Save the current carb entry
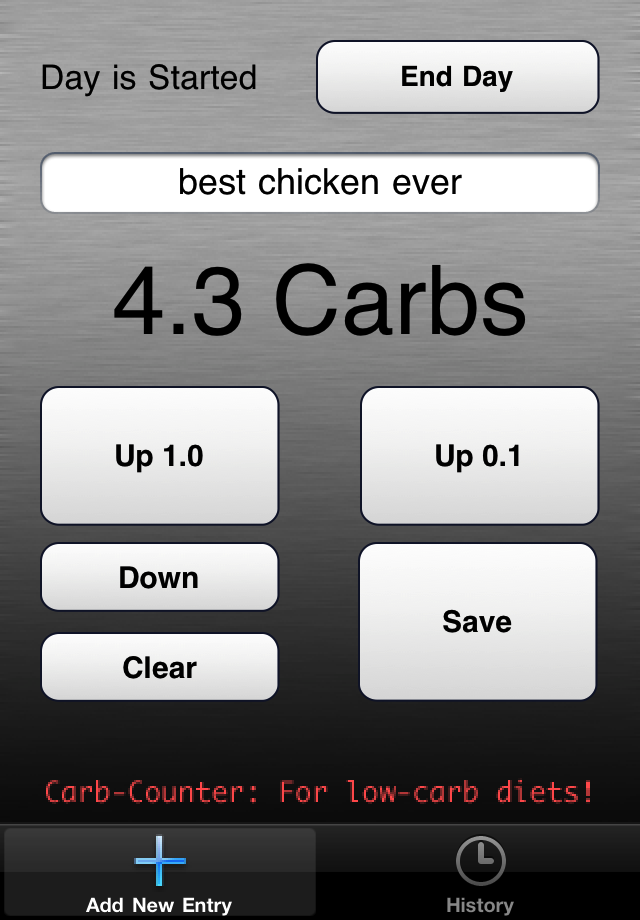This screenshot has width=640, height=920. pos(477,621)
